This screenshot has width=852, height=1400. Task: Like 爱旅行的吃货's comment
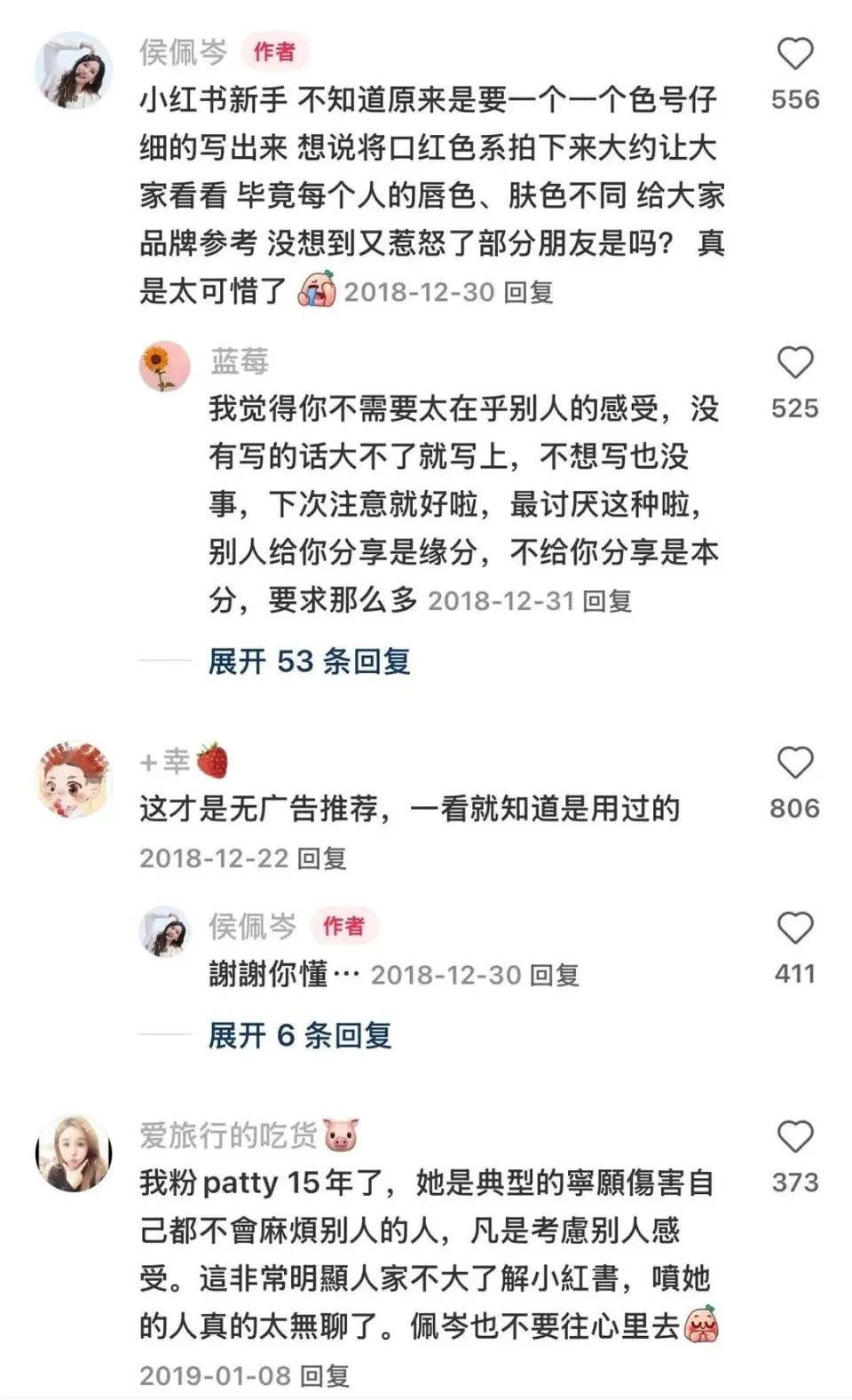794,1137
